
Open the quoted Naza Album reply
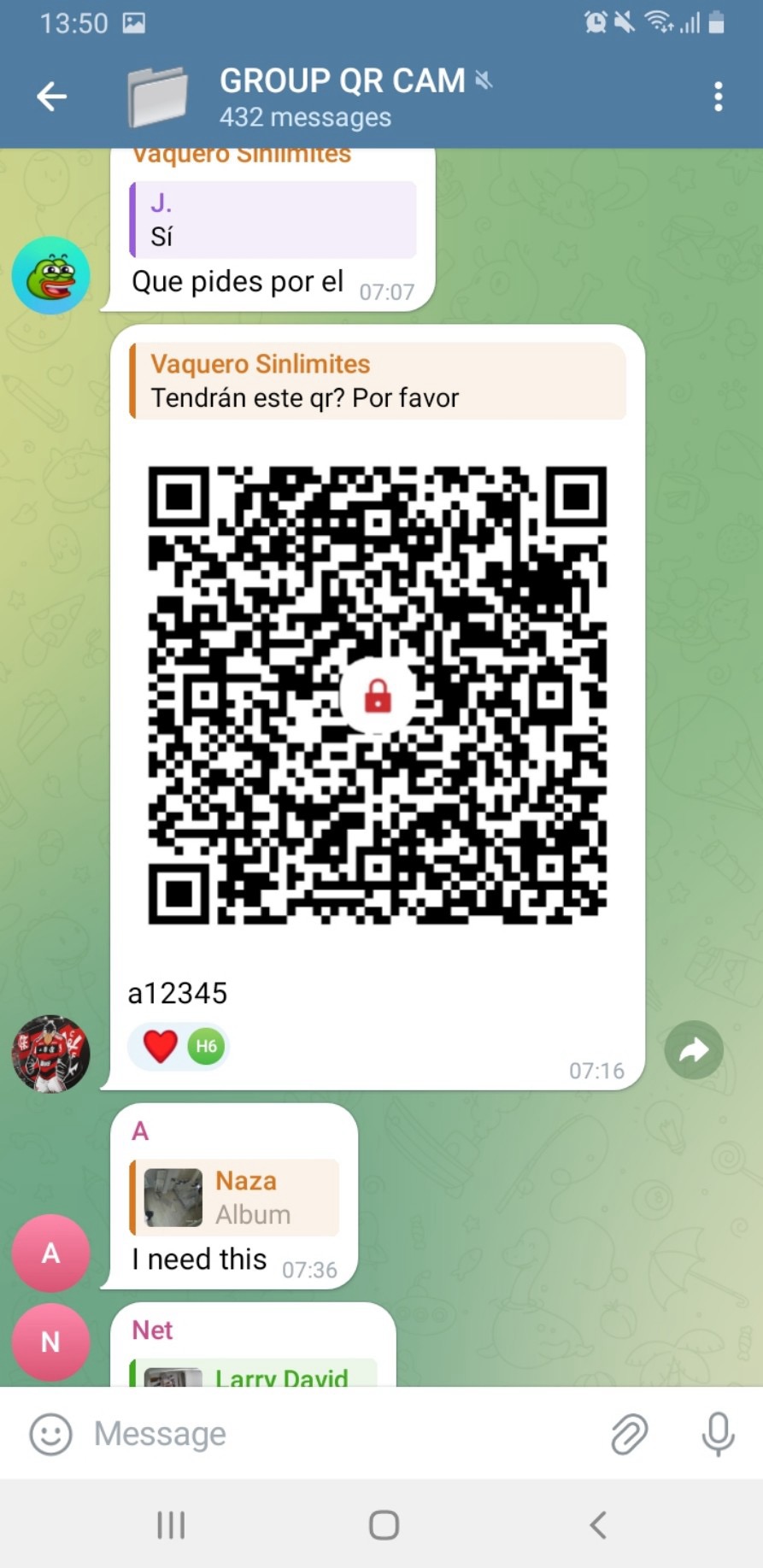tap(235, 1197)
